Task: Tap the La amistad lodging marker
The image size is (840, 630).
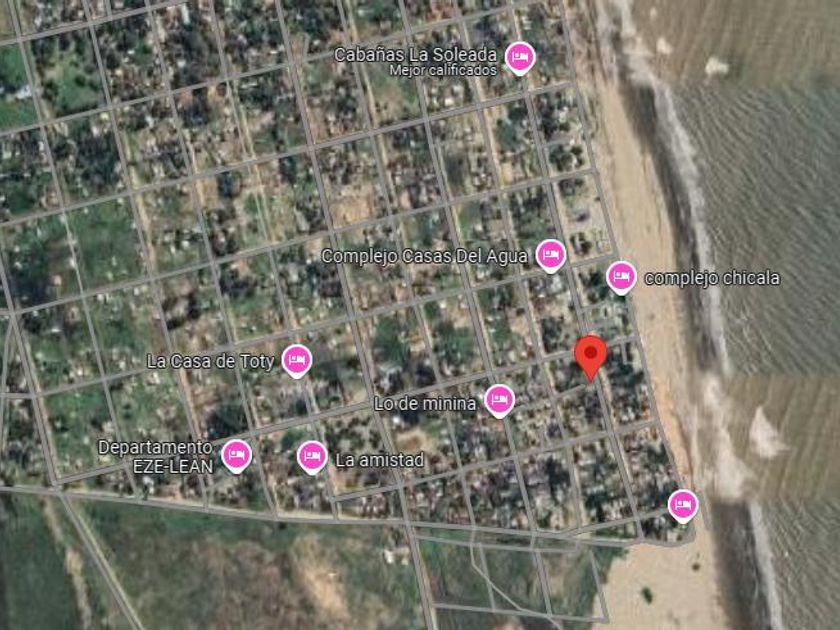Action: pos(312,457)
